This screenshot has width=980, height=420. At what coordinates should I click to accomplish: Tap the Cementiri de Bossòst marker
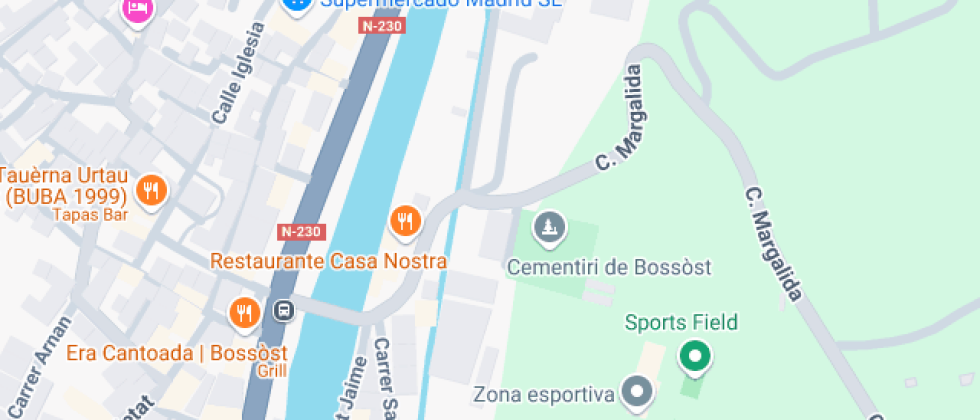548,230
